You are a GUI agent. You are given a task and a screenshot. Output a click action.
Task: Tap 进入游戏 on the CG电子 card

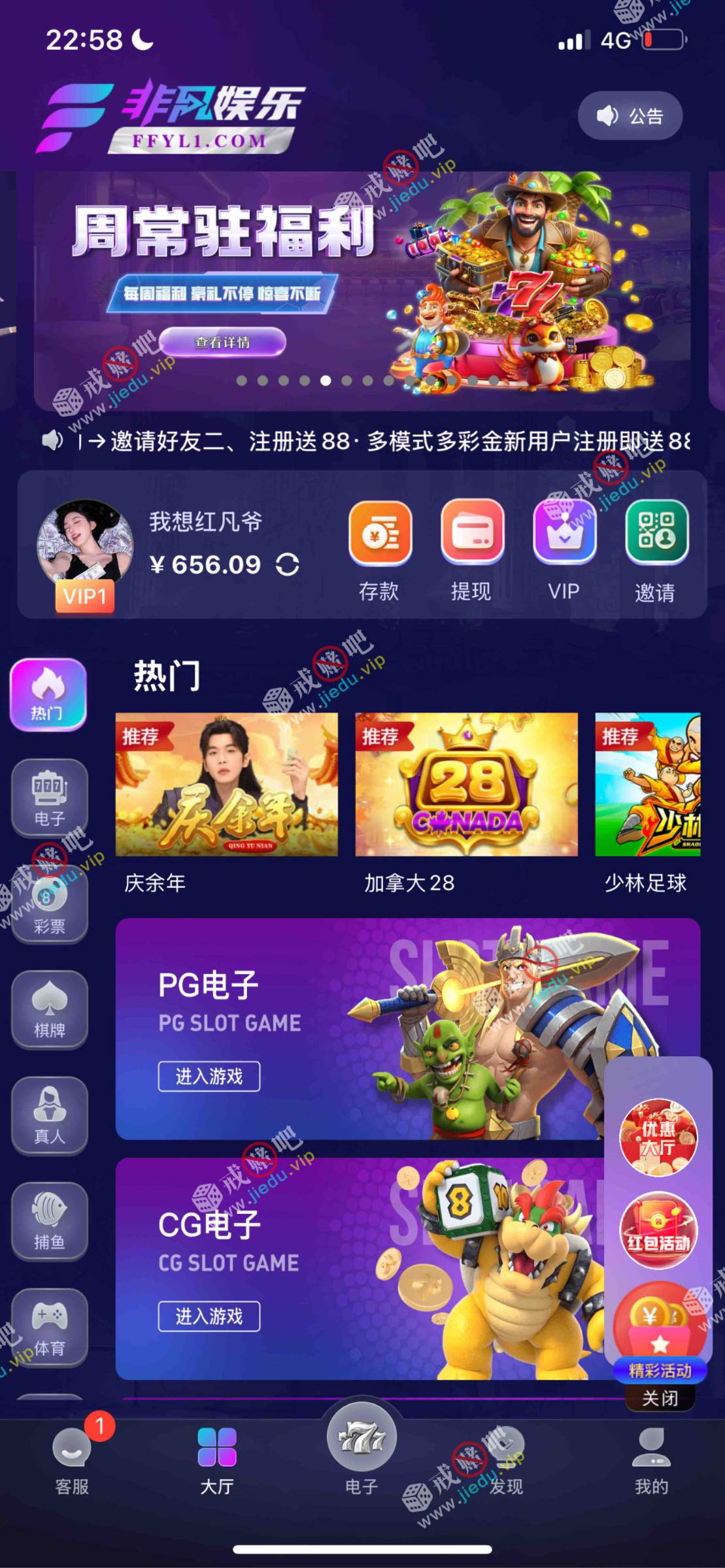point(209,1316)
